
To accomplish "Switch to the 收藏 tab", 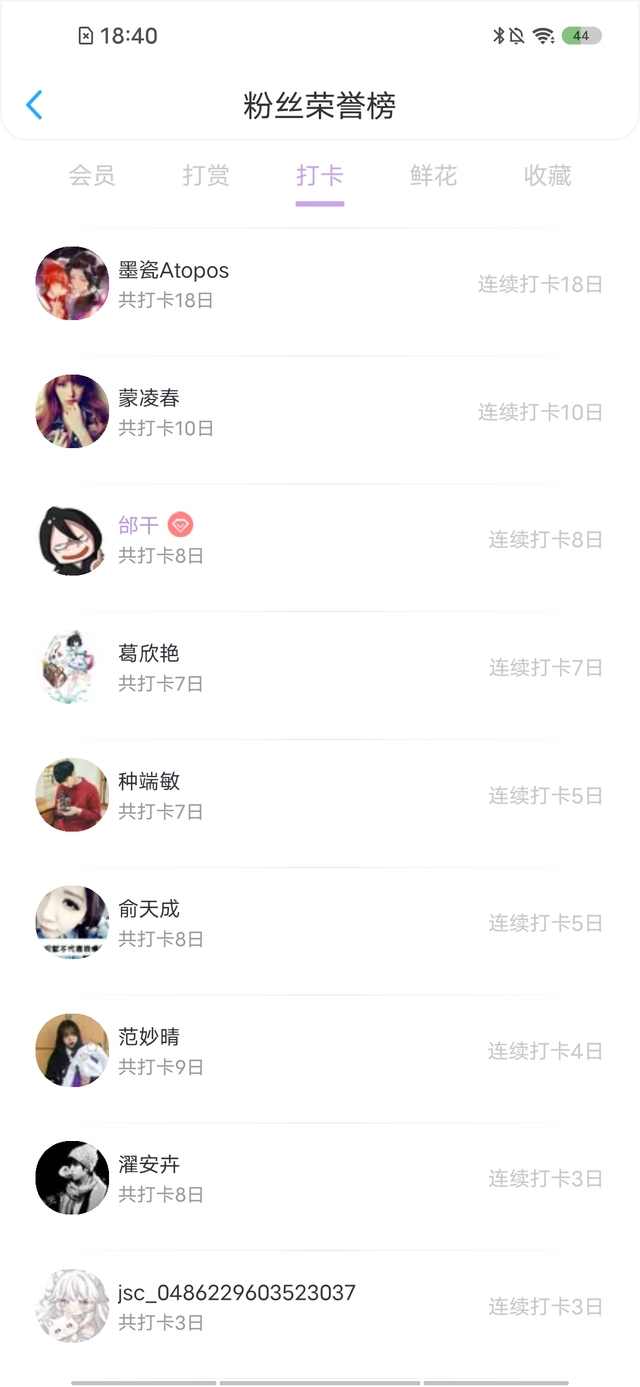I will point(547,176).
